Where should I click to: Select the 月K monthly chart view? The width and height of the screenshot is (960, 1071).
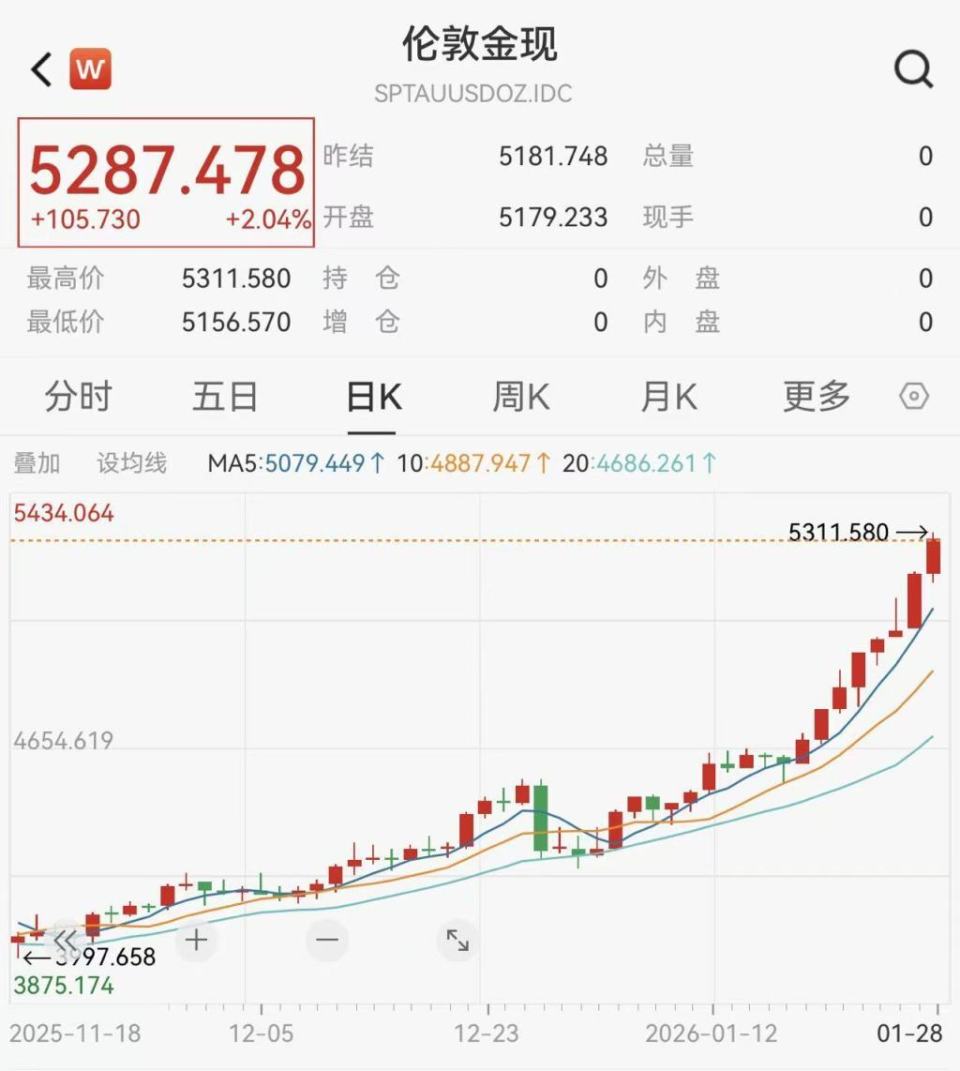668,396
